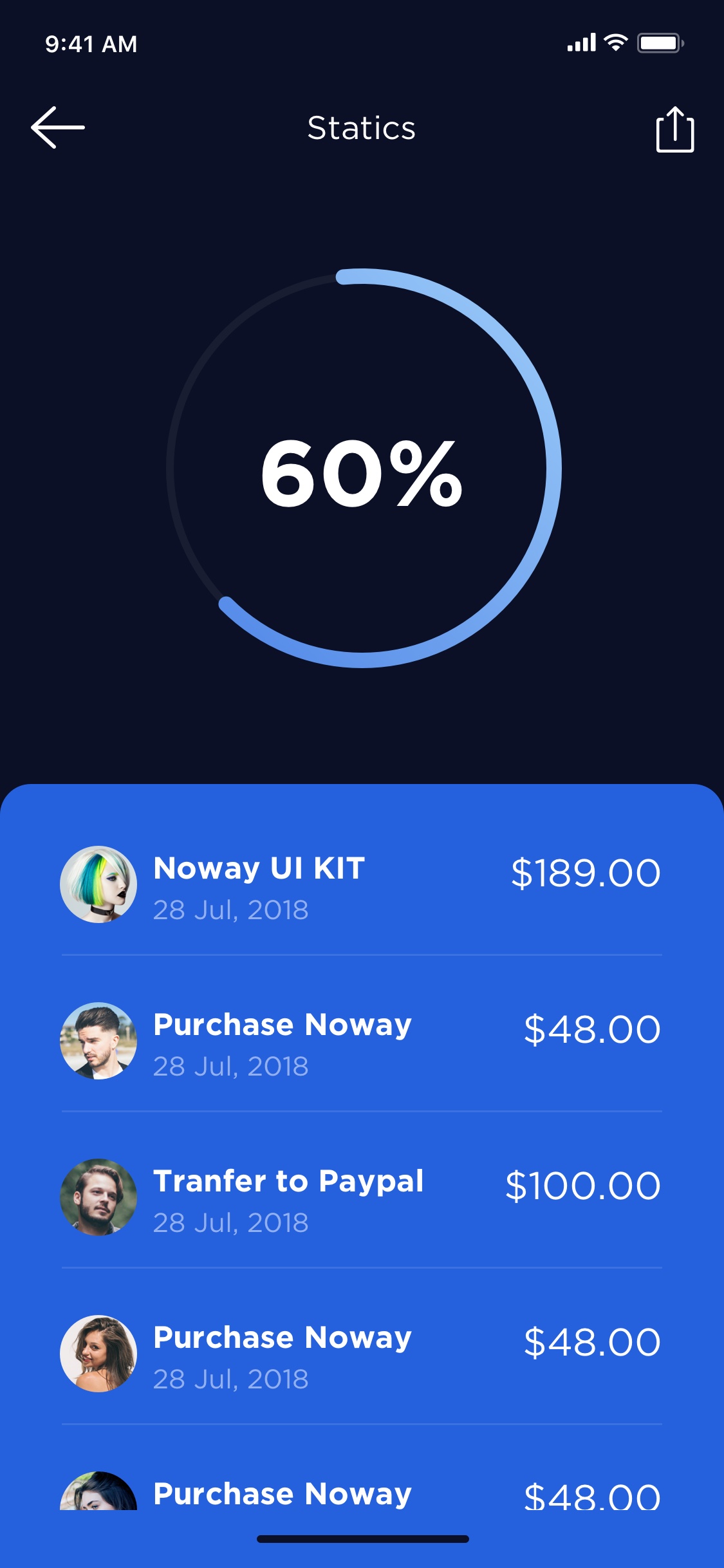Screen dimensions: 724x1568
Task: Open the Noway UI KIT transaction
Action: 361,884
